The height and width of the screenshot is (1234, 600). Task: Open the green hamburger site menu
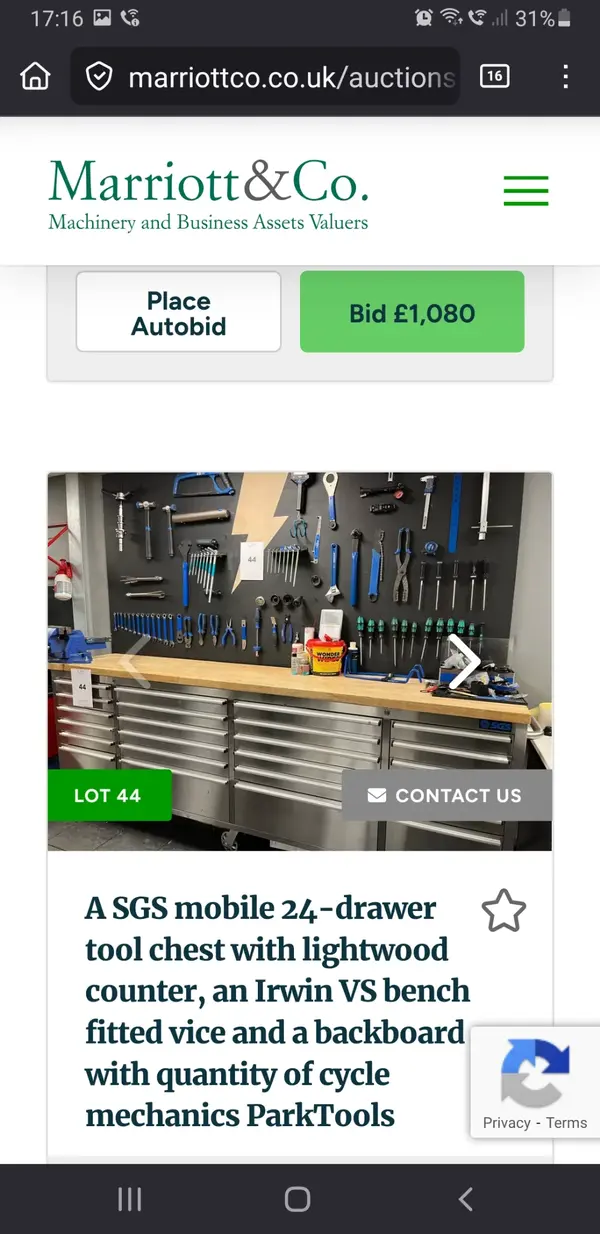point(526,191)
